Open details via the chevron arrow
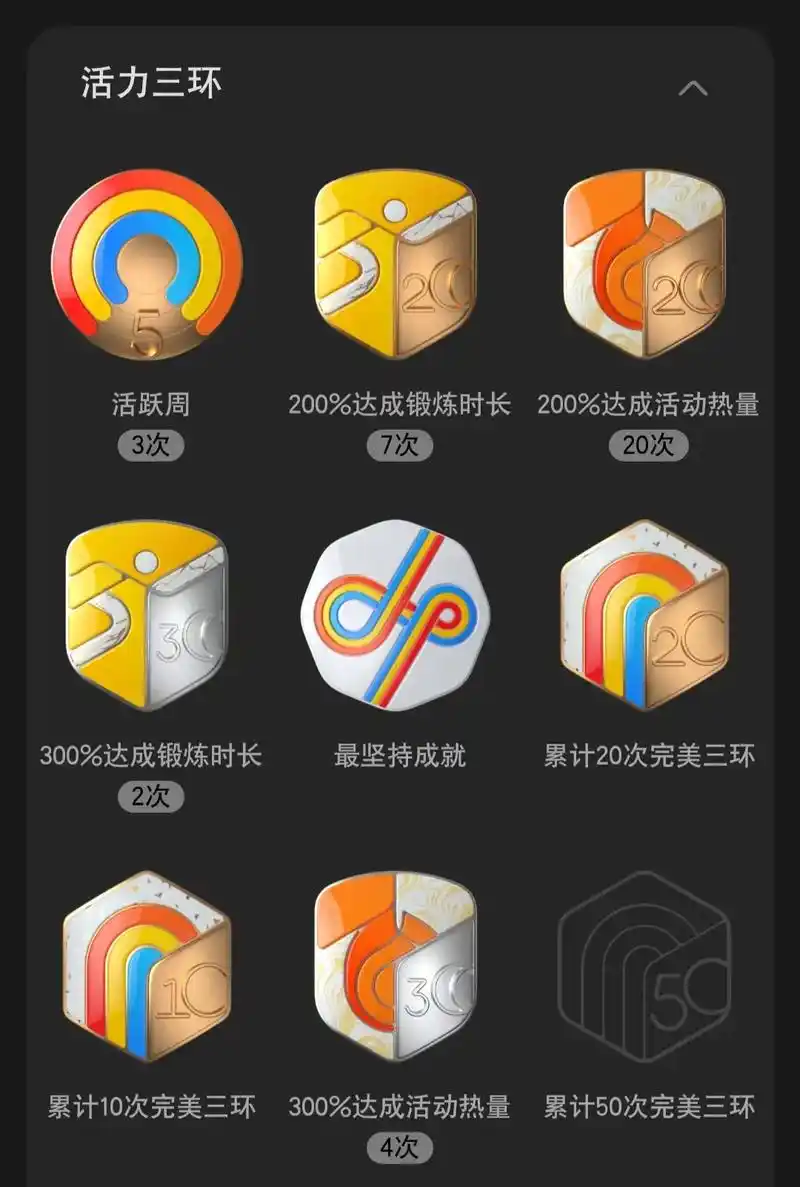This screenshot has height=1187, width=800. pos(694,88)
